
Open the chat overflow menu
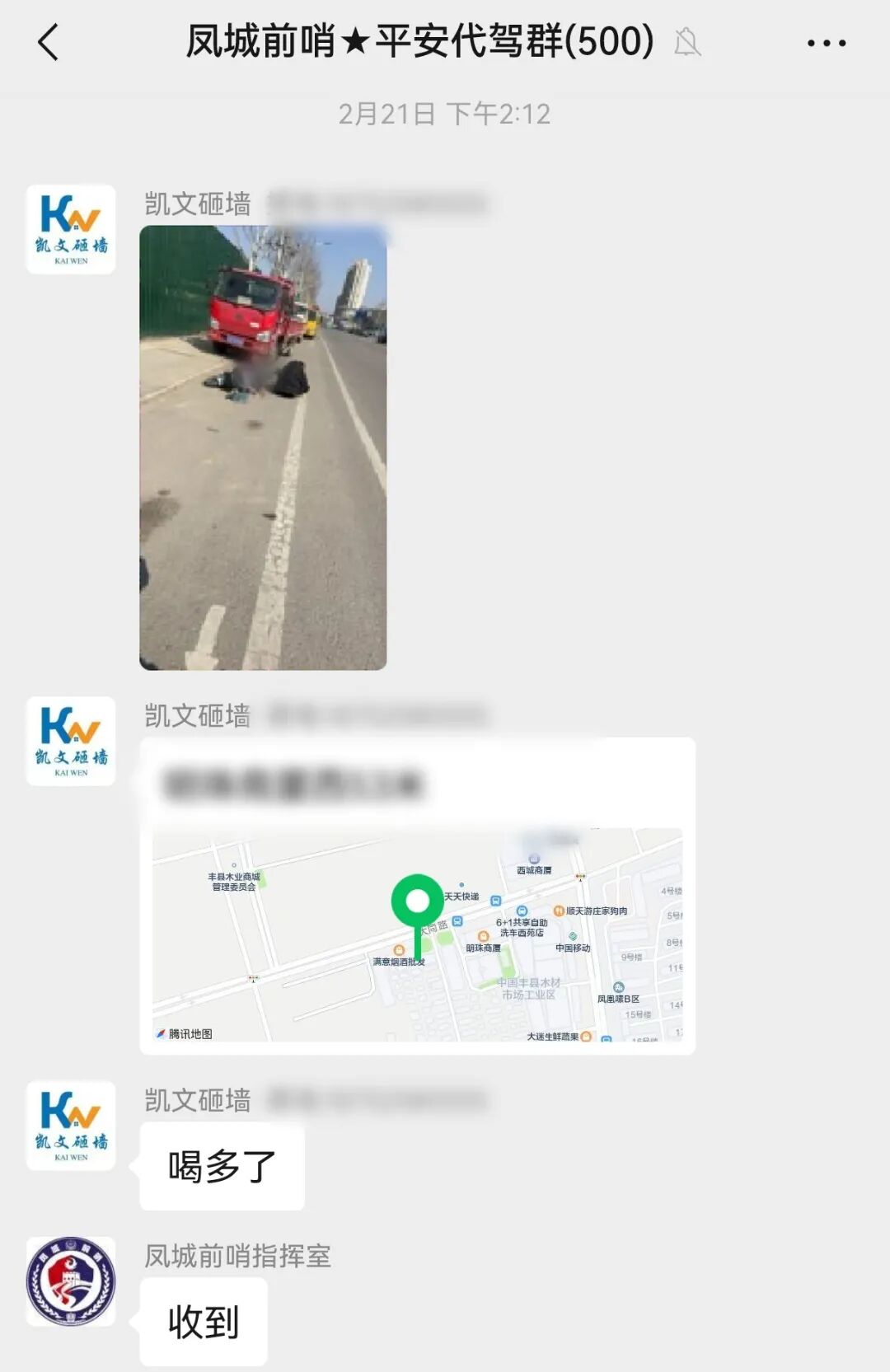(826, 43)
